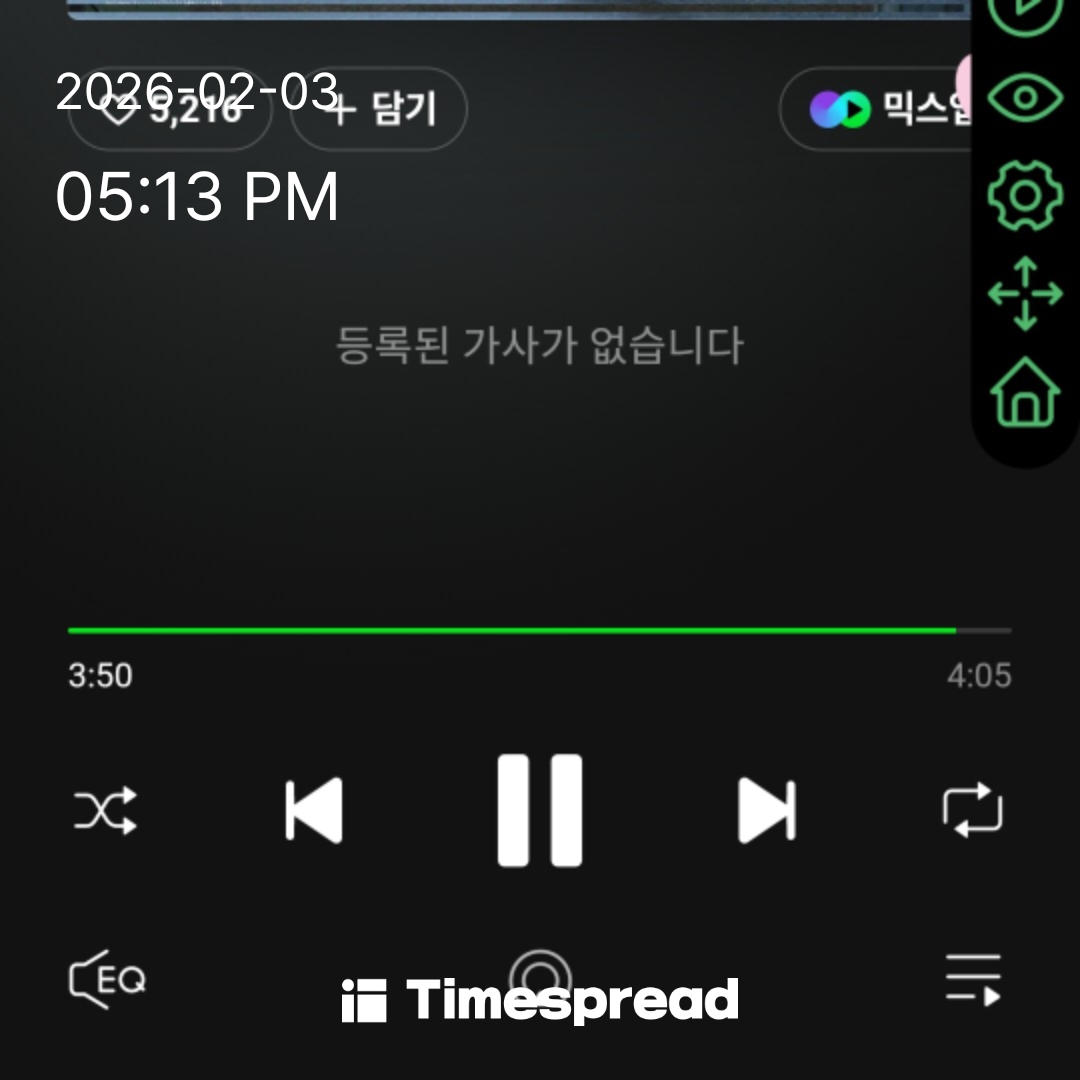The width and height of the screenshot is (1080, 1080).
Task: Add the song using the 담기 button
Action: click(x=378, y=110)
